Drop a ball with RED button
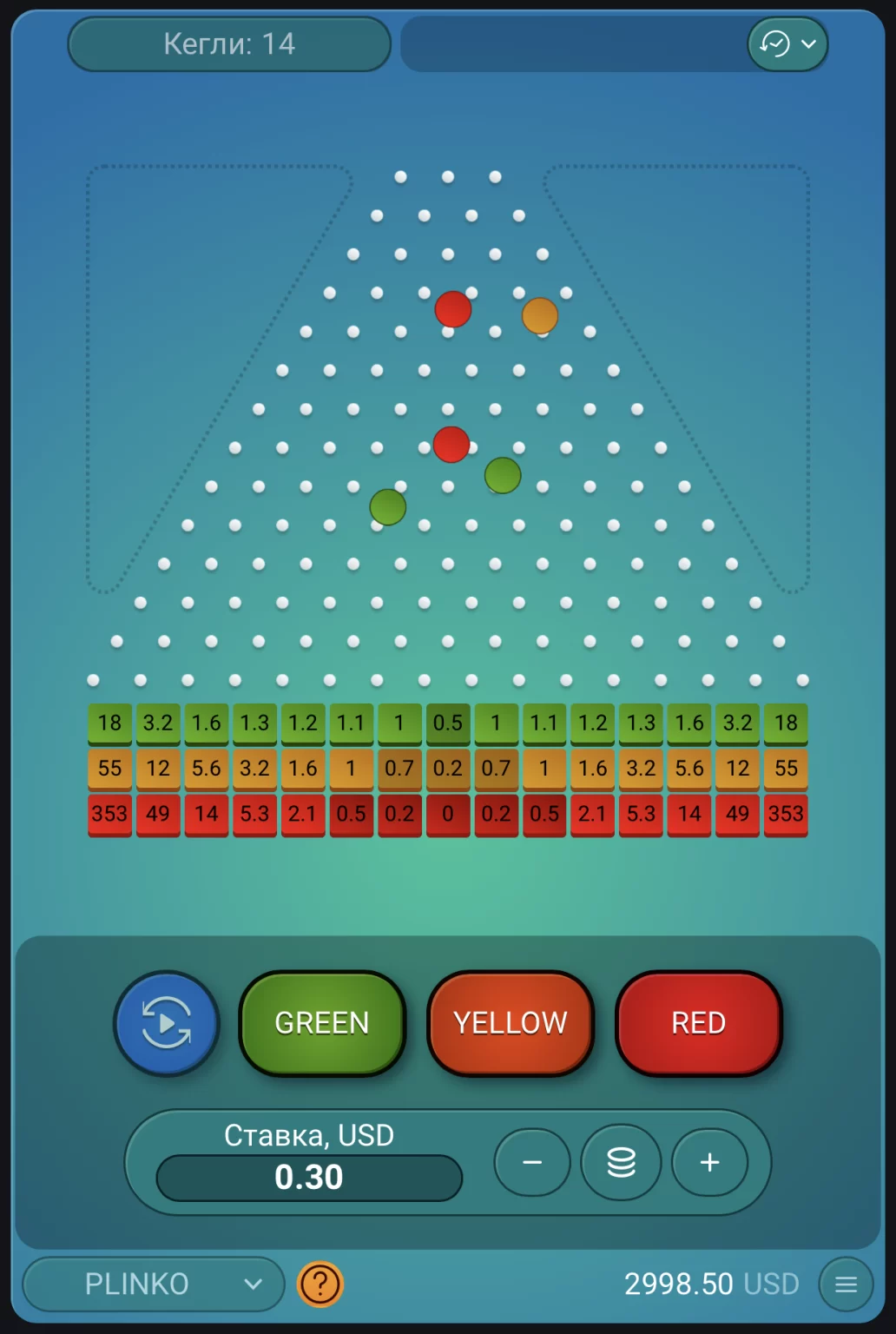 tap(699, 1023)
